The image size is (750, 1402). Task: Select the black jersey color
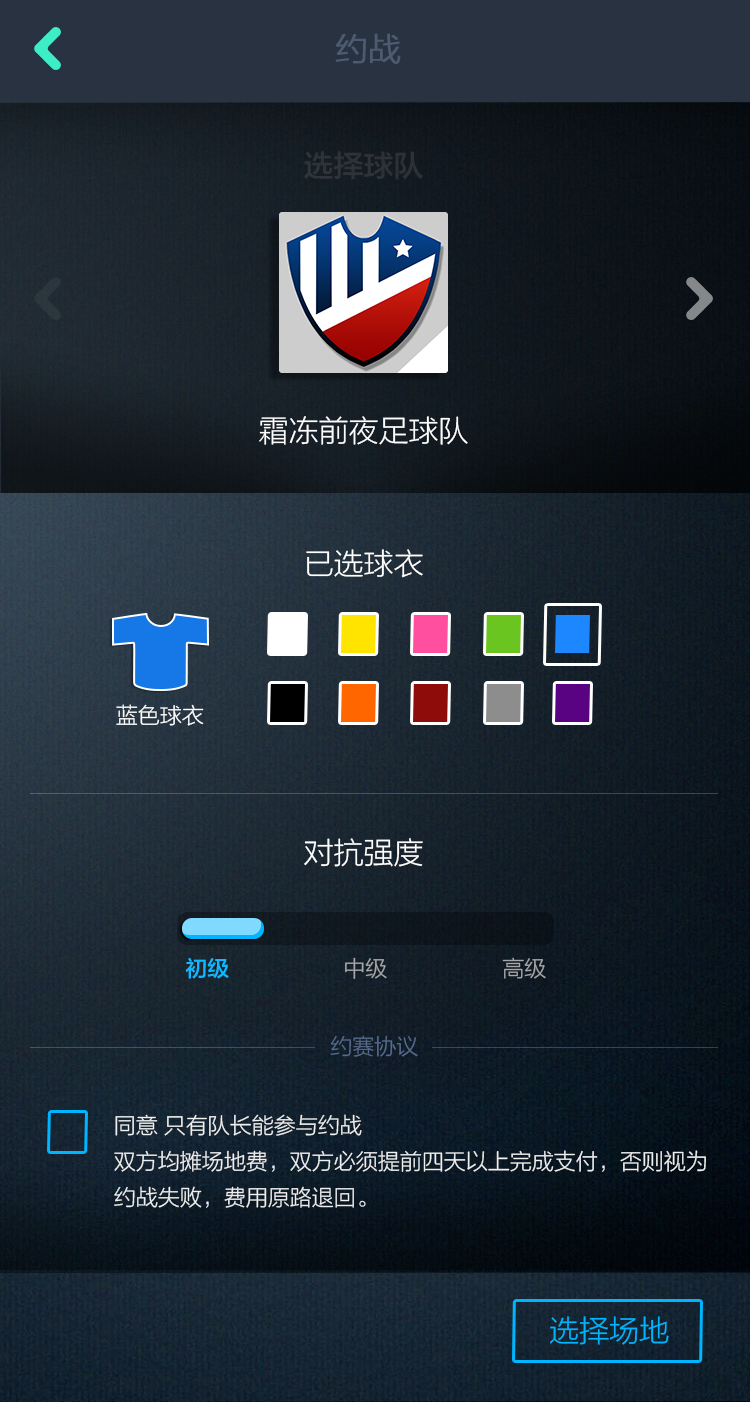pos(287,703)
